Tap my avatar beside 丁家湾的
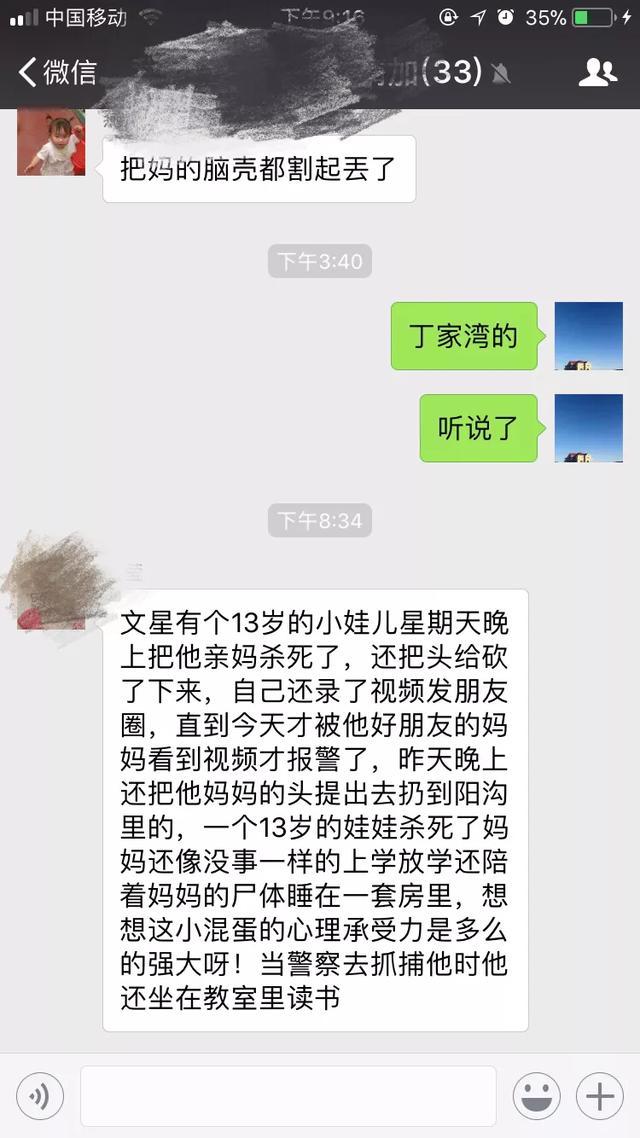 [x=588, y=336]
